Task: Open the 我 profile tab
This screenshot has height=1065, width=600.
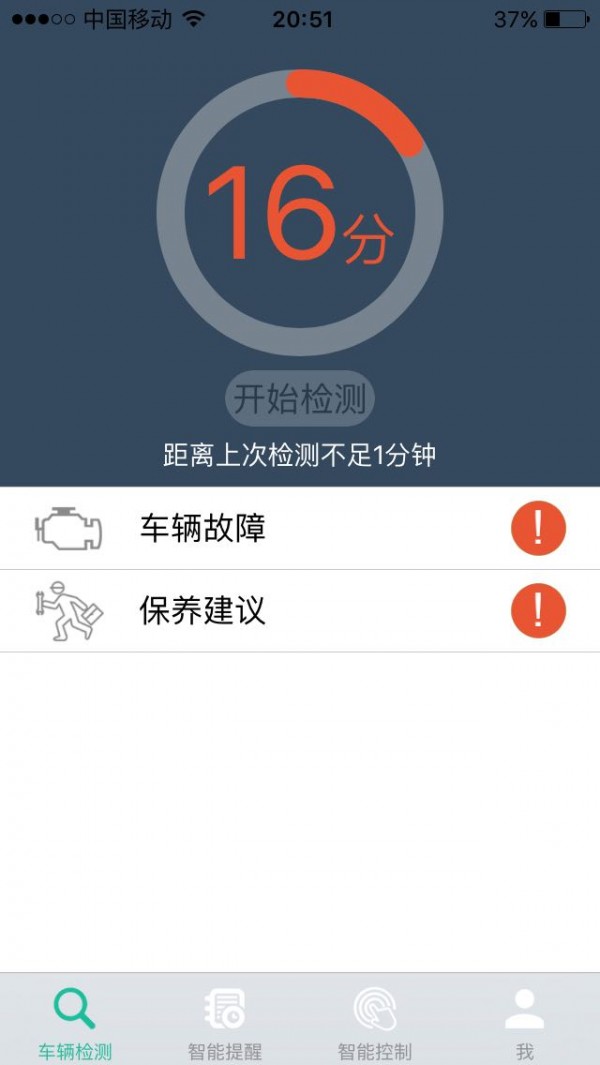Action: point(524,1022)
